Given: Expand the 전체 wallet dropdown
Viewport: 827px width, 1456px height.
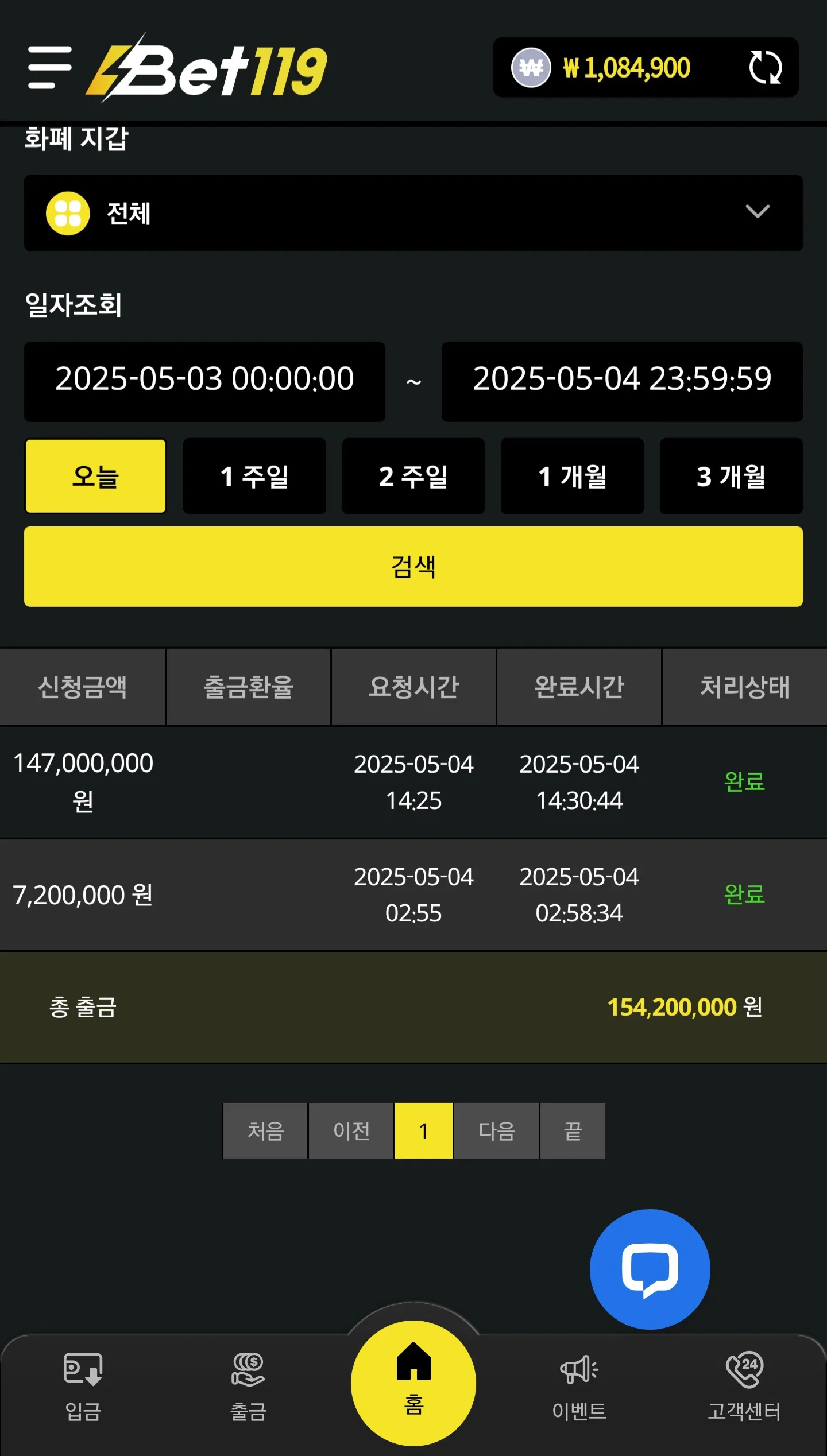Looking at the screenshot, I should pyautogui.click(x=413, y=213).
